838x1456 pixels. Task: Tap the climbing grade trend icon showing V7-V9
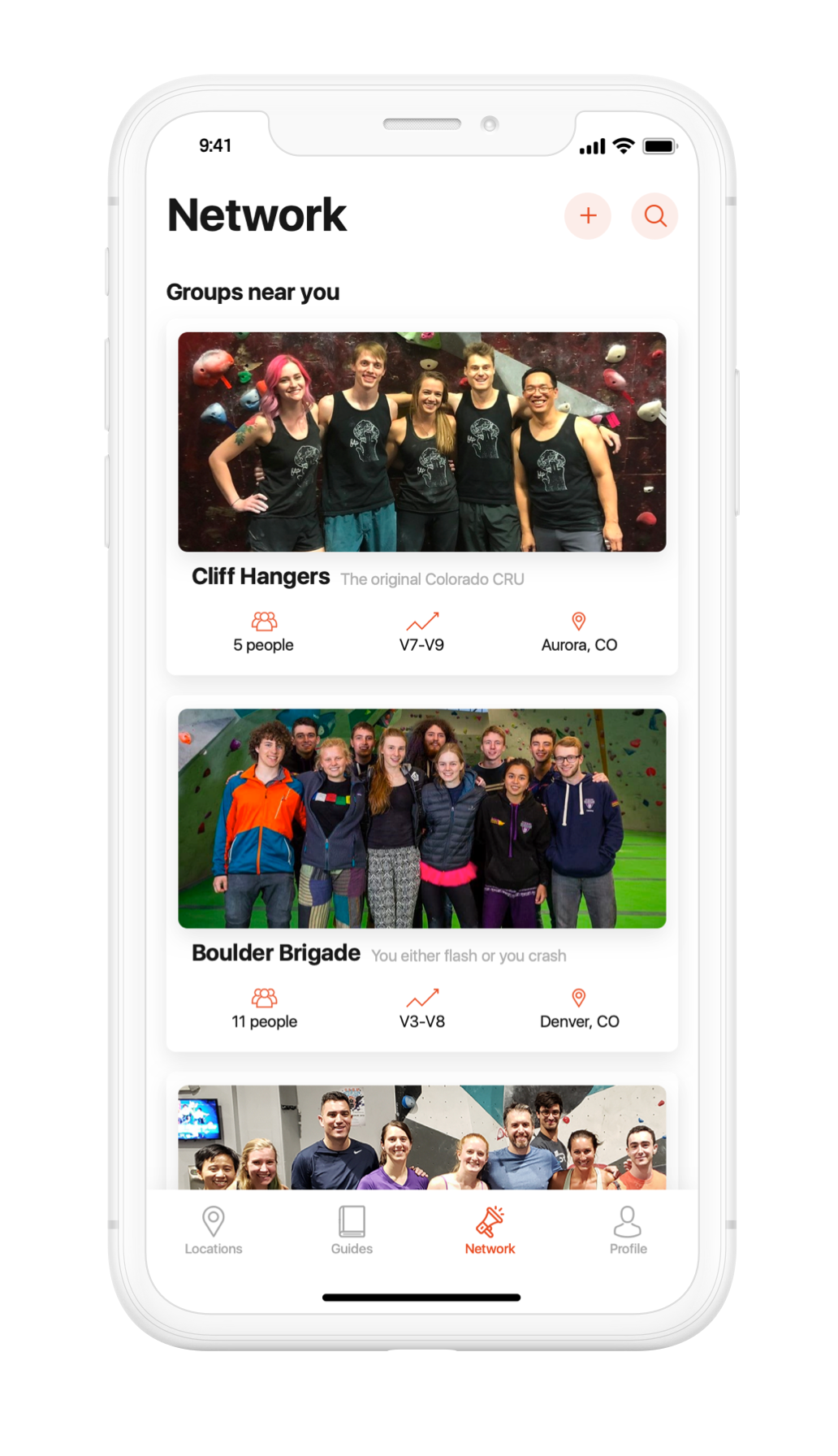(x=421, y=620)
